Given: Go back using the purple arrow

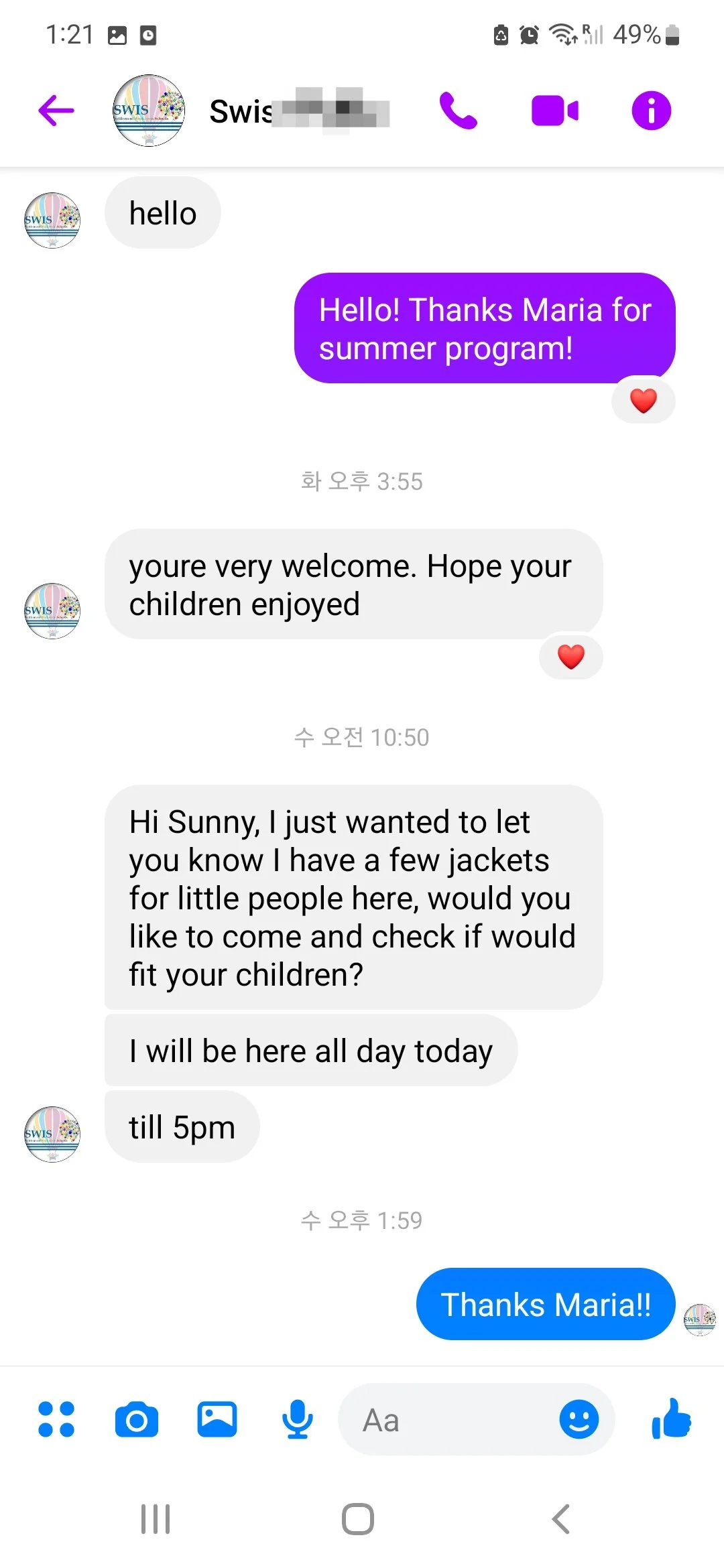Looking at the screenshot, I should [x=56, y=111].
